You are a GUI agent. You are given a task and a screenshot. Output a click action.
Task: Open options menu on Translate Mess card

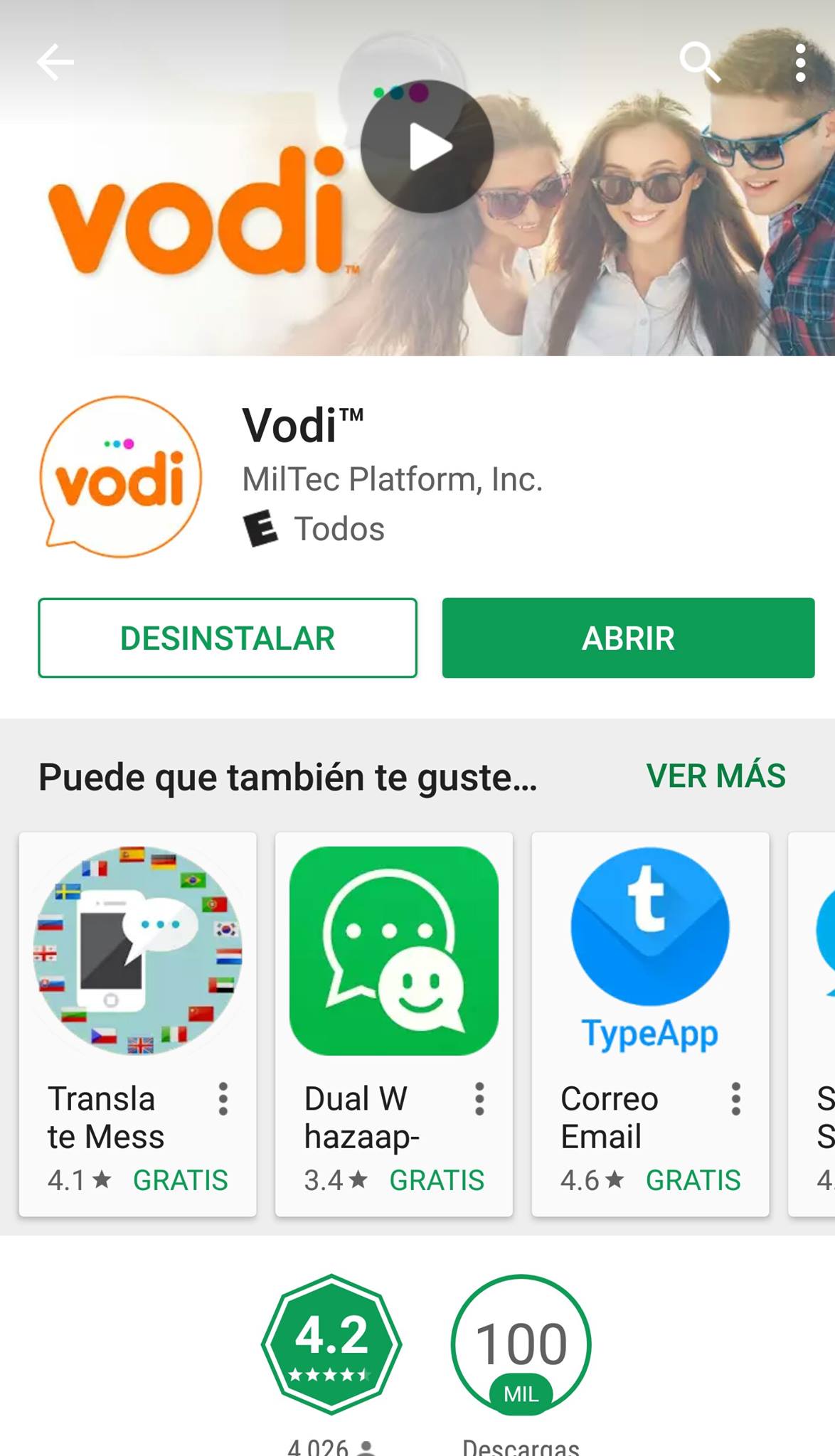223,1099
